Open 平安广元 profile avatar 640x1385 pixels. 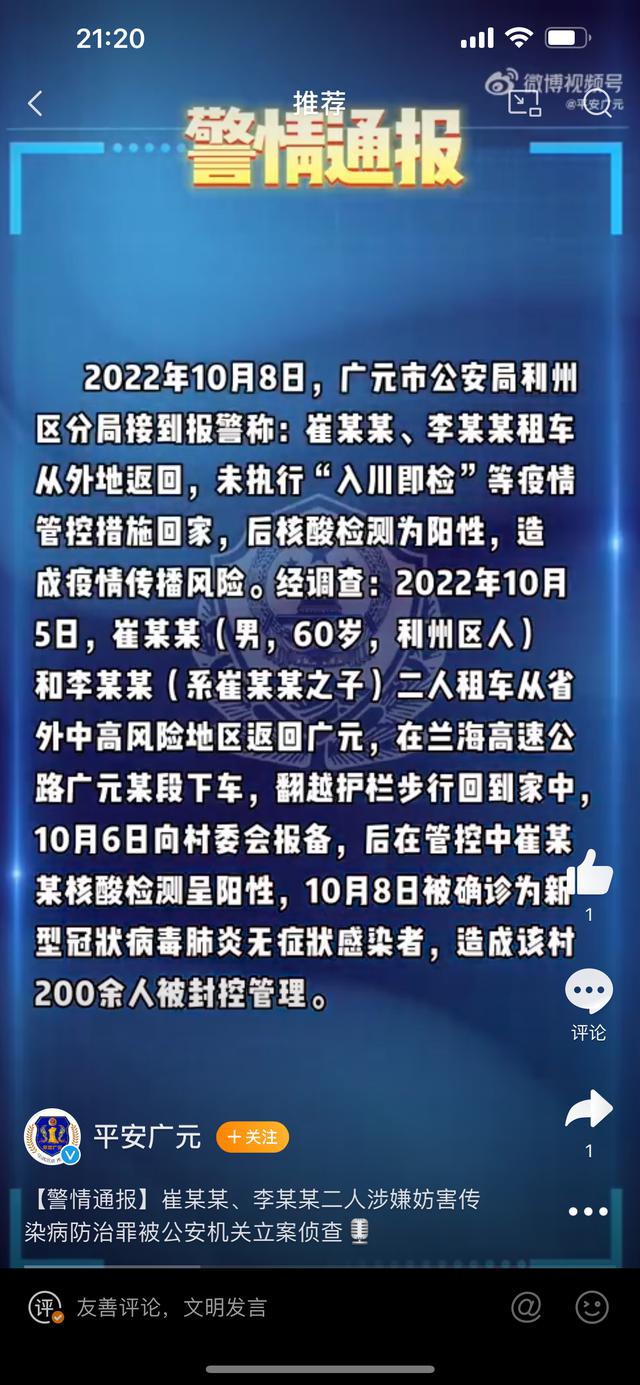coord(52,1137)
